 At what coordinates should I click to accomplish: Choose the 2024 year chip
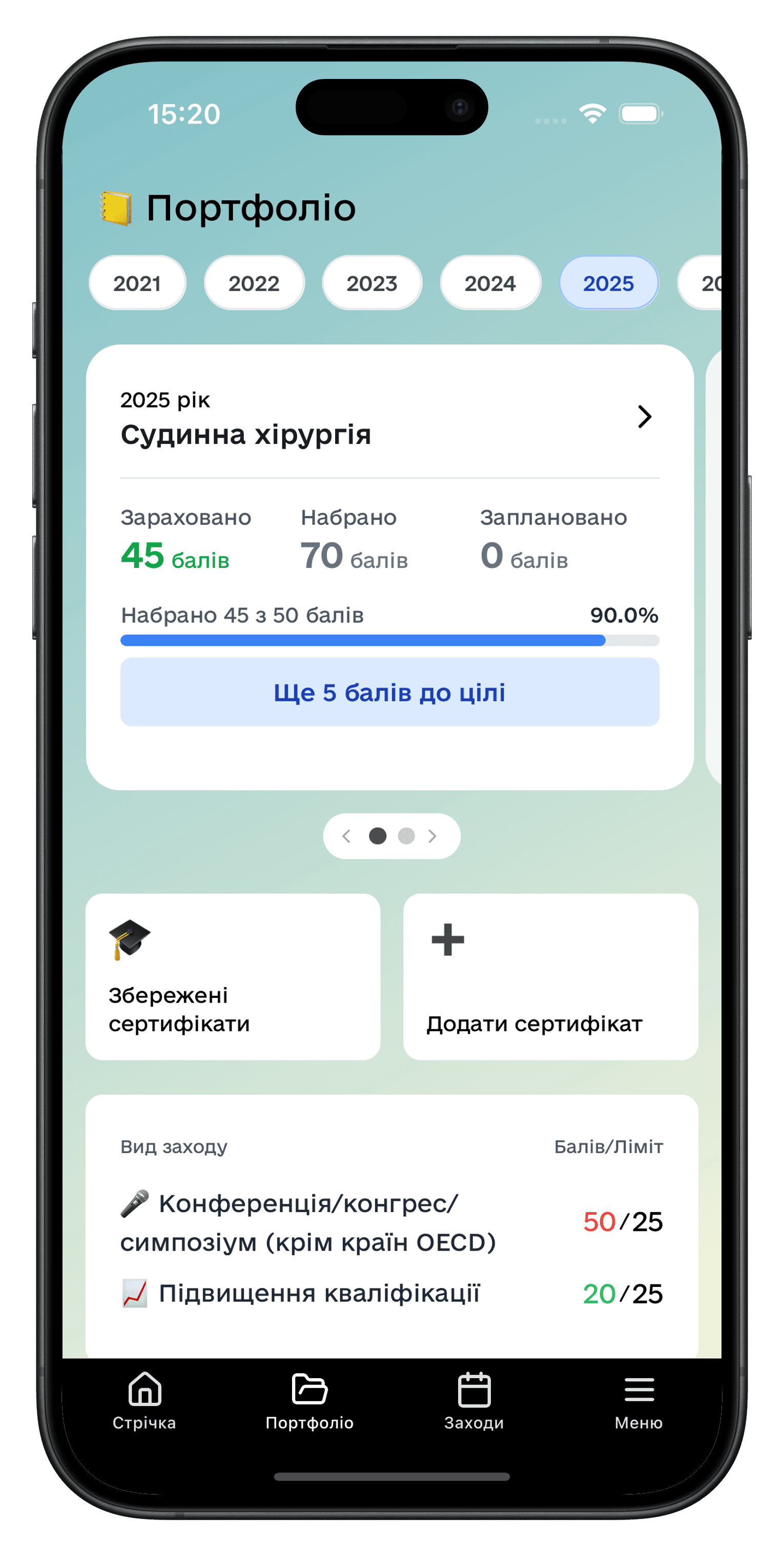490,283
